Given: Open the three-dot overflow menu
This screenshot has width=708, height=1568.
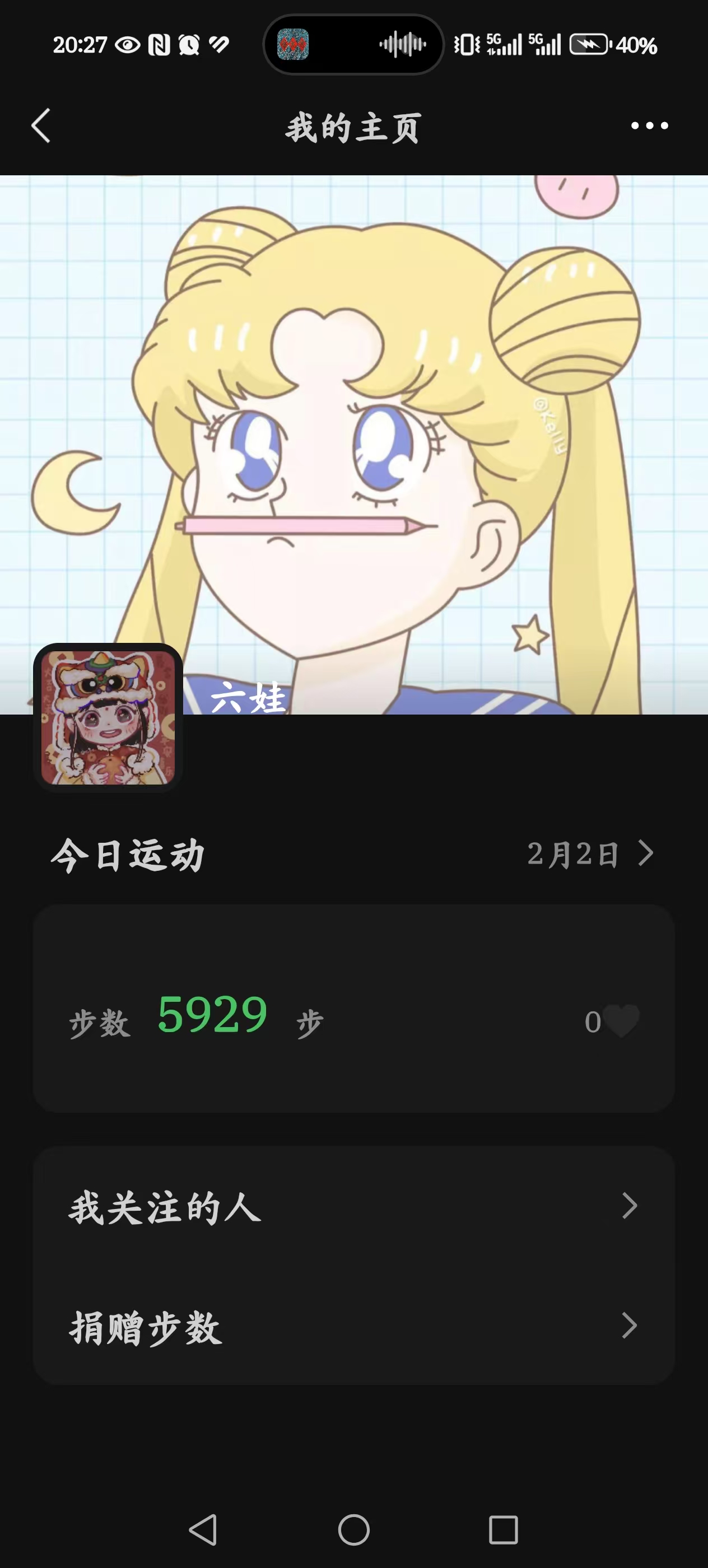Looking at the screenshot, I should coord(650,126).
